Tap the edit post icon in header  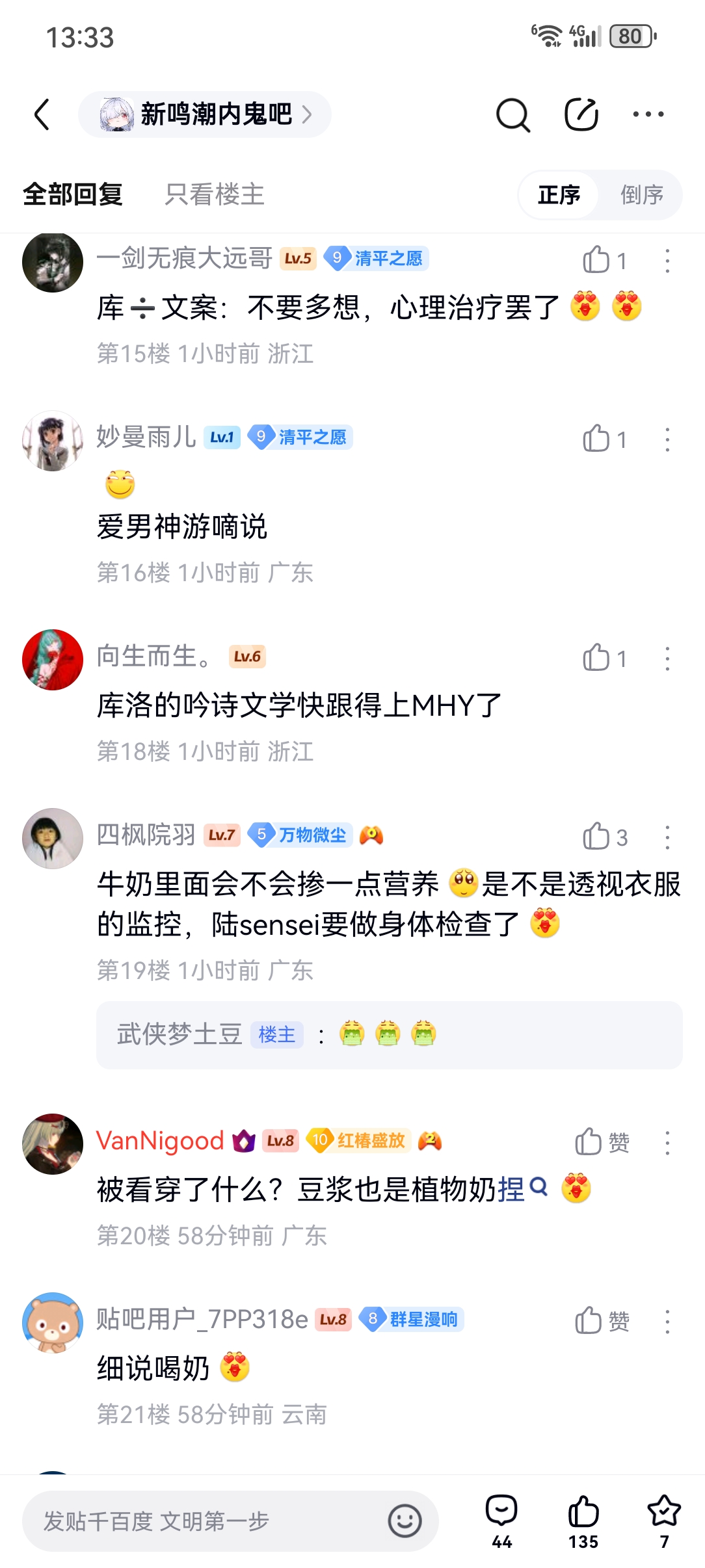(x=581, y=115)
